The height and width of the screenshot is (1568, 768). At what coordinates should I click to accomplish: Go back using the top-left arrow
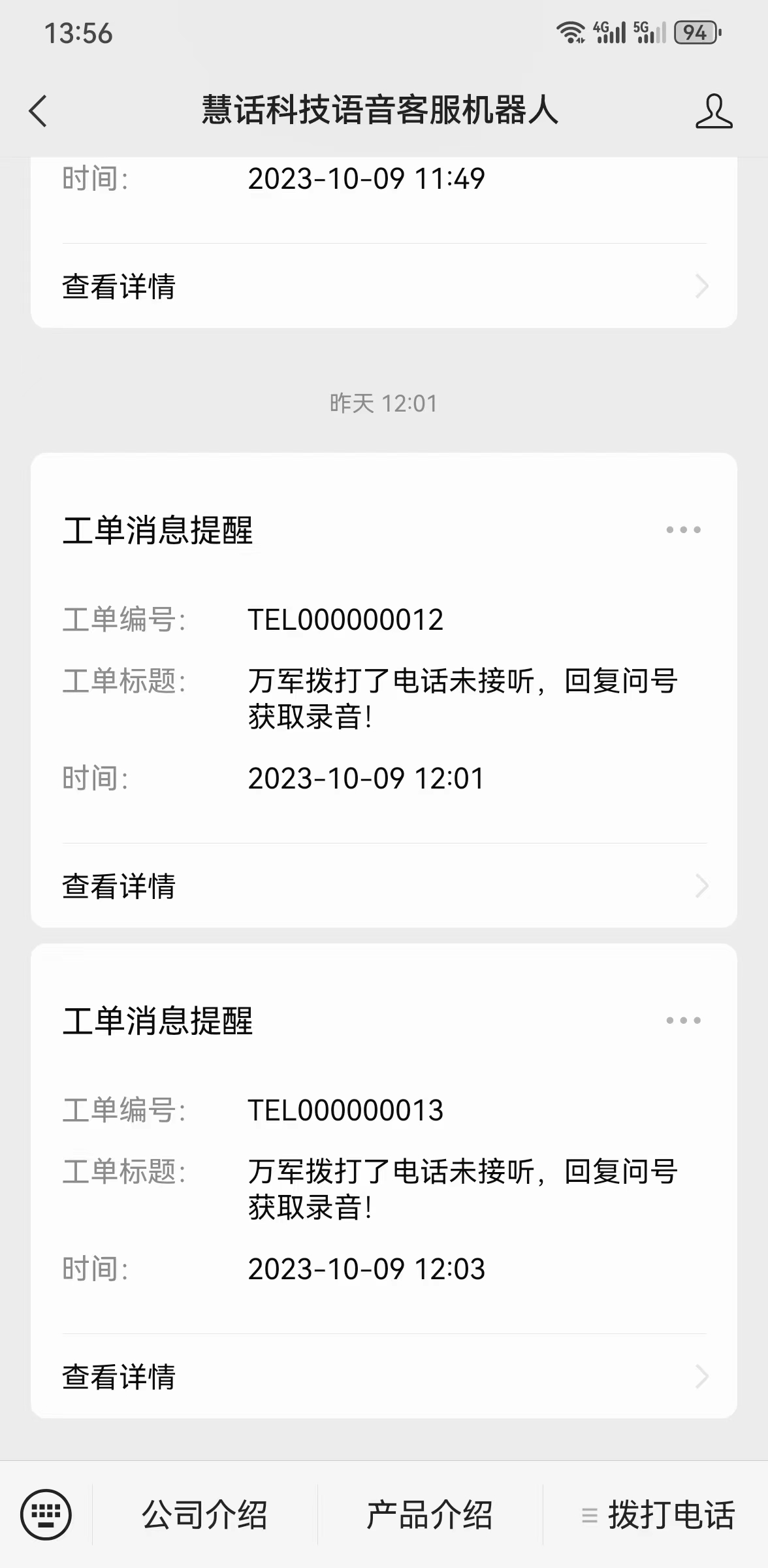click(x=39, y=110)
